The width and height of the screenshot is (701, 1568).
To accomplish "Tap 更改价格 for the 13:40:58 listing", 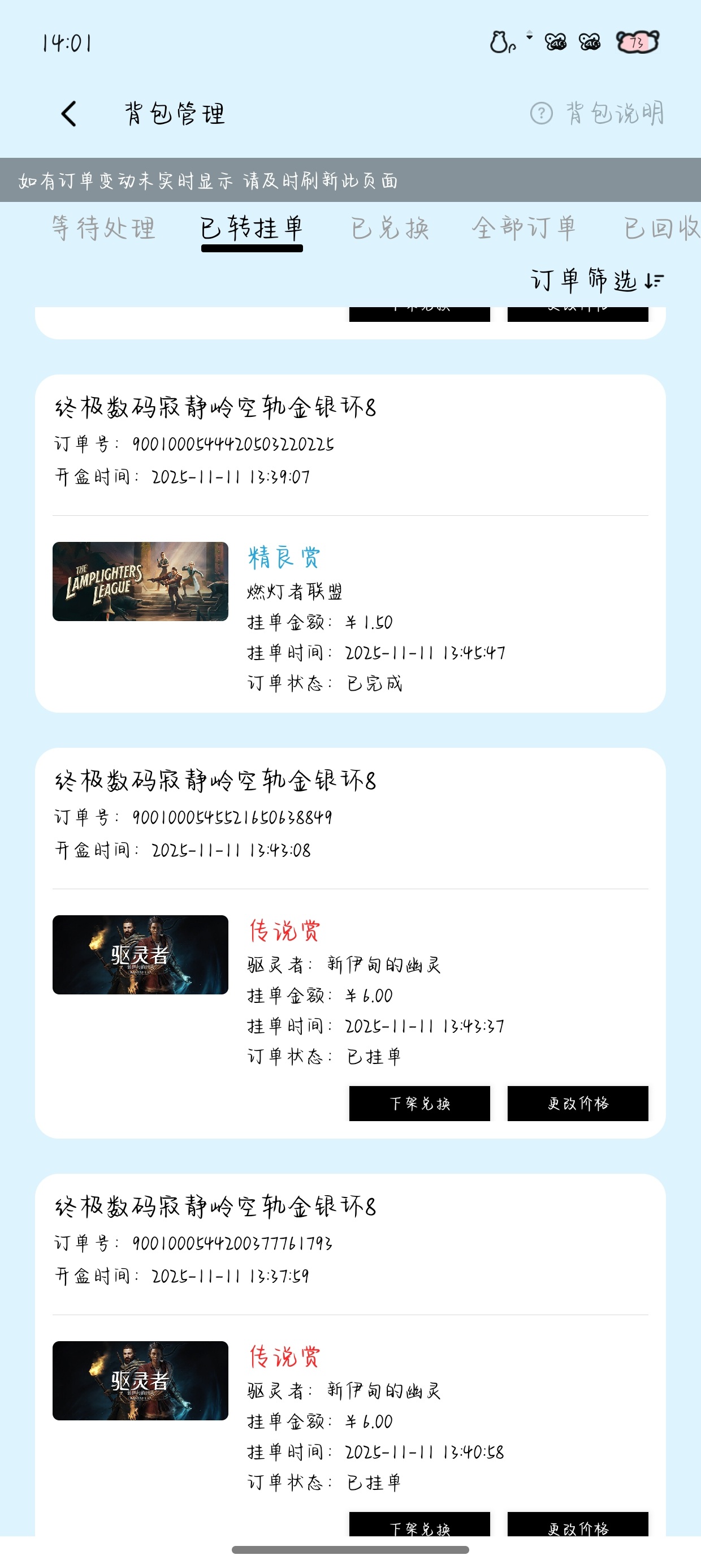I will click(577, 1525).
